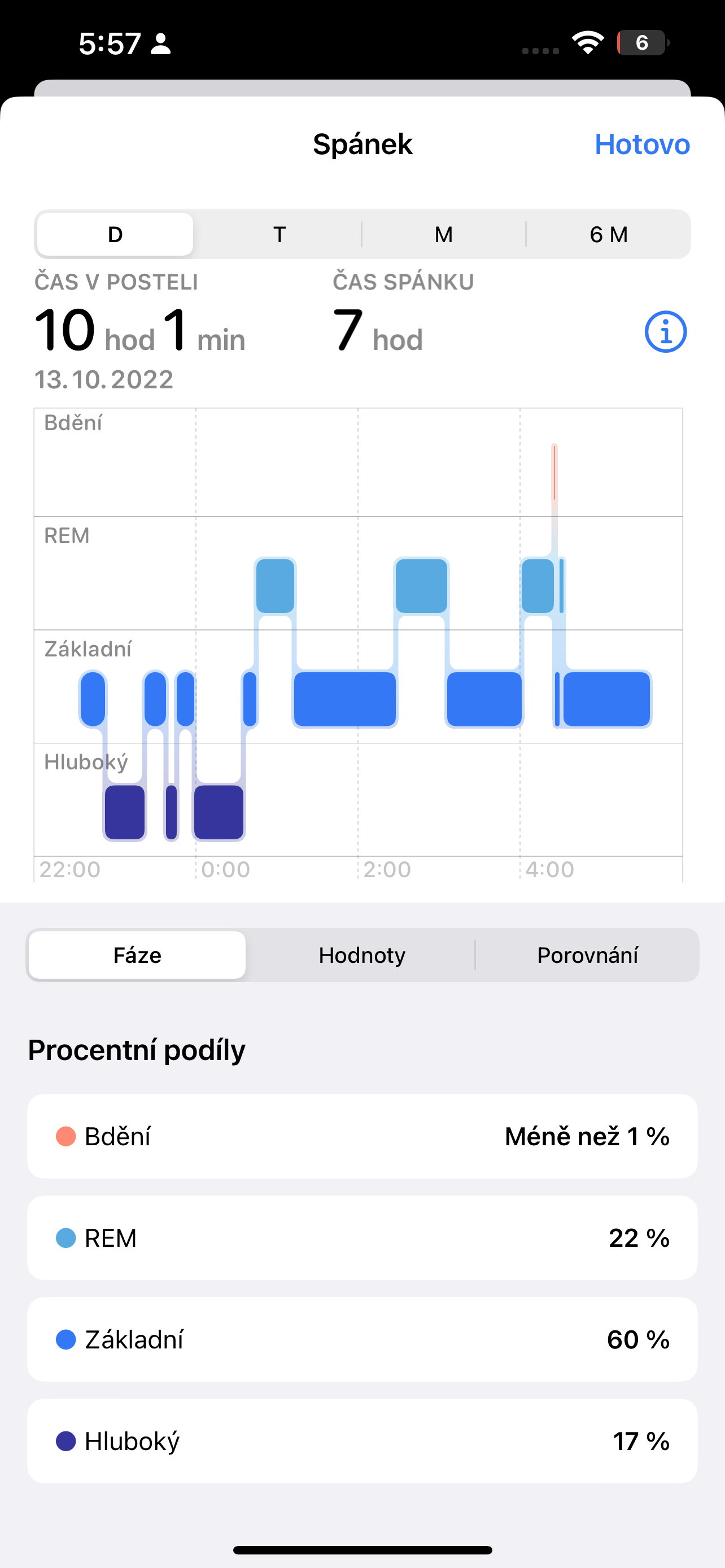This screenshot has width=725, height=1568.
Task: Switch to the Hodnoty tab
Action: (x=361, y=955)
